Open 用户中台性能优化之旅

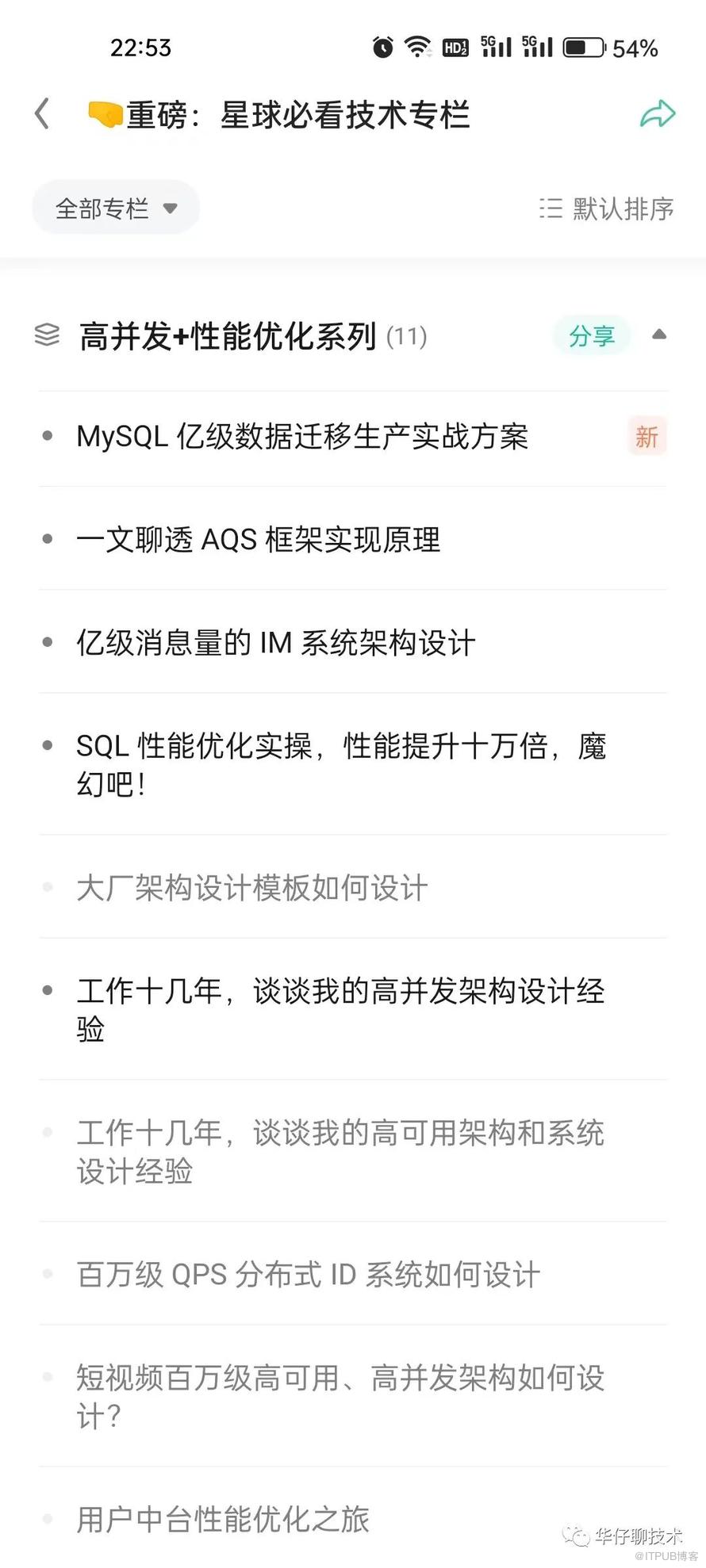tap(223, 1520)
